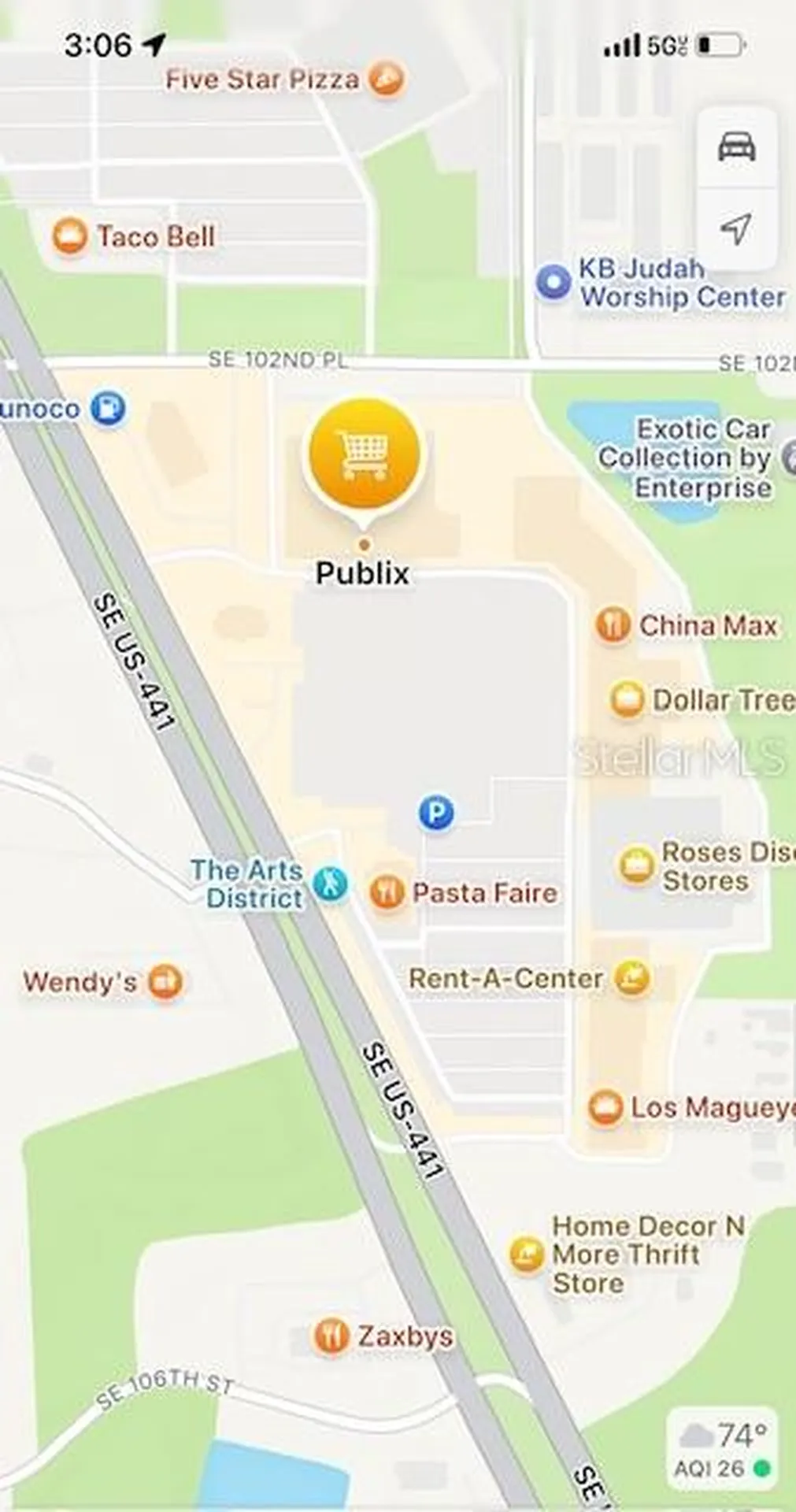Viewport: 796px width, 1512px height.
Task: Select the Los Magueyes marker
Action: point(605,1107)
